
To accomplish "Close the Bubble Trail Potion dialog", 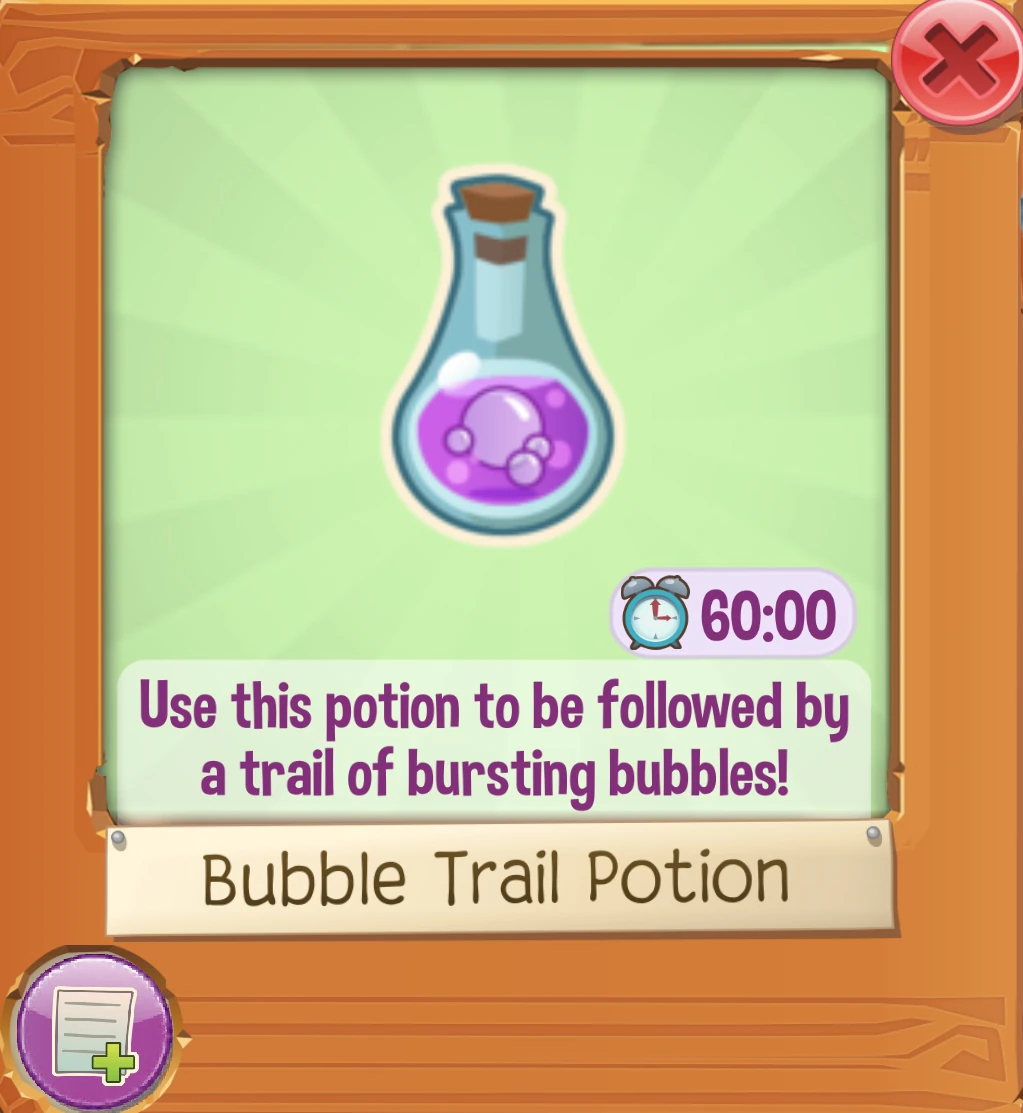I will [958, 61].
